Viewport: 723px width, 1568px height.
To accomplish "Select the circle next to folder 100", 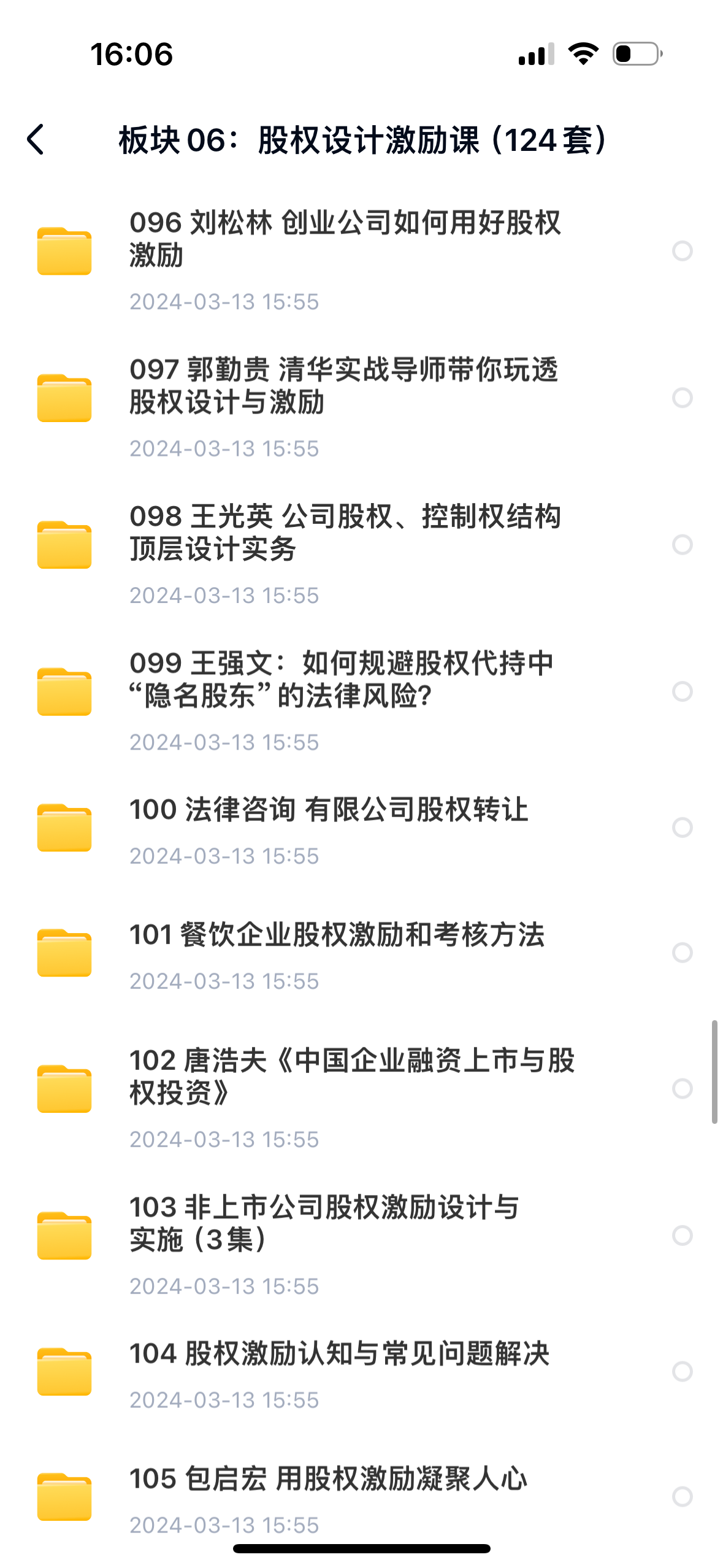I will [682, 827].
